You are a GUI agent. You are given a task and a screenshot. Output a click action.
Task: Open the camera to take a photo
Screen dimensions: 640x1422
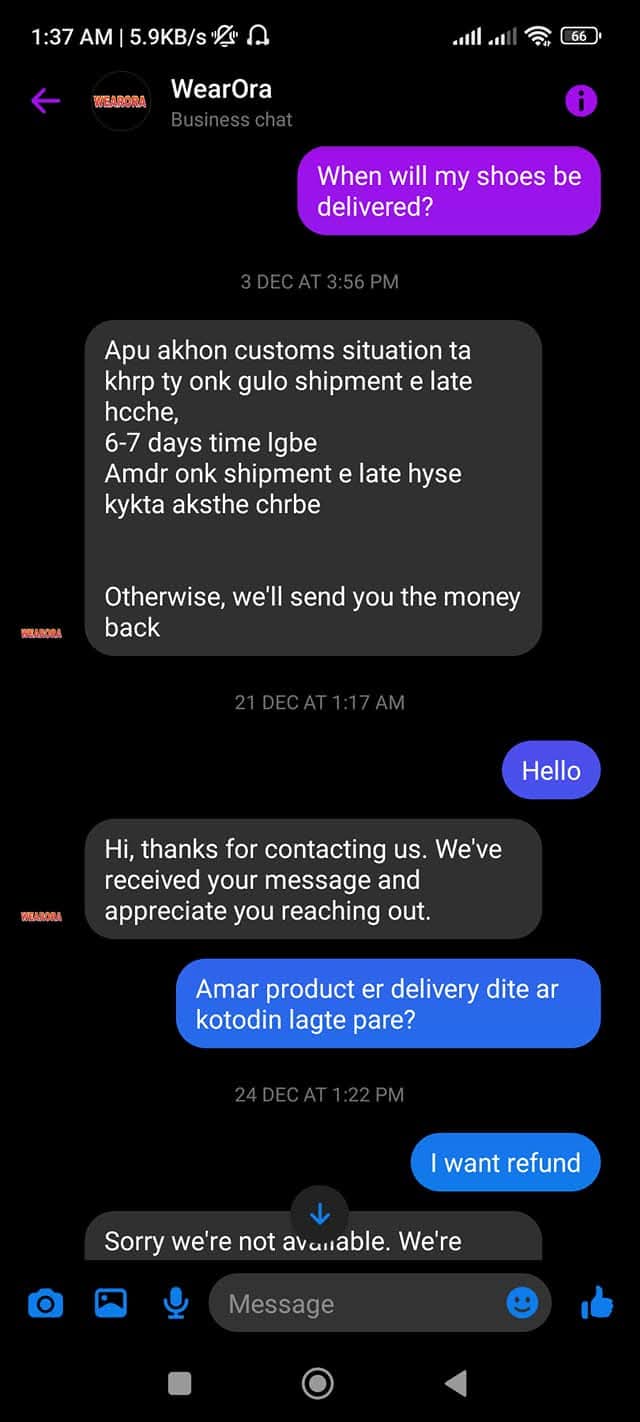[x=45, y=1303]
